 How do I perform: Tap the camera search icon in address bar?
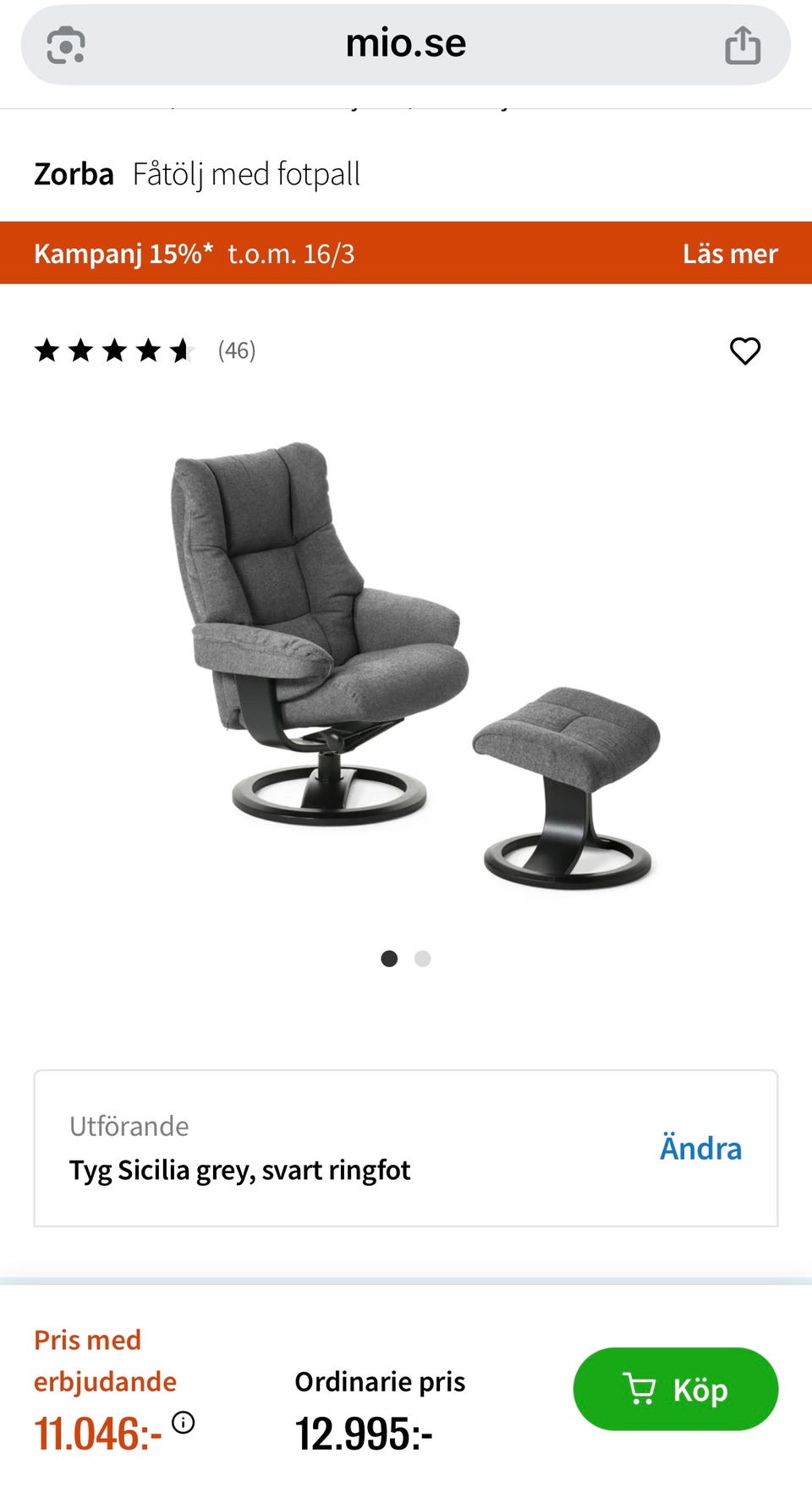(66, 44)
